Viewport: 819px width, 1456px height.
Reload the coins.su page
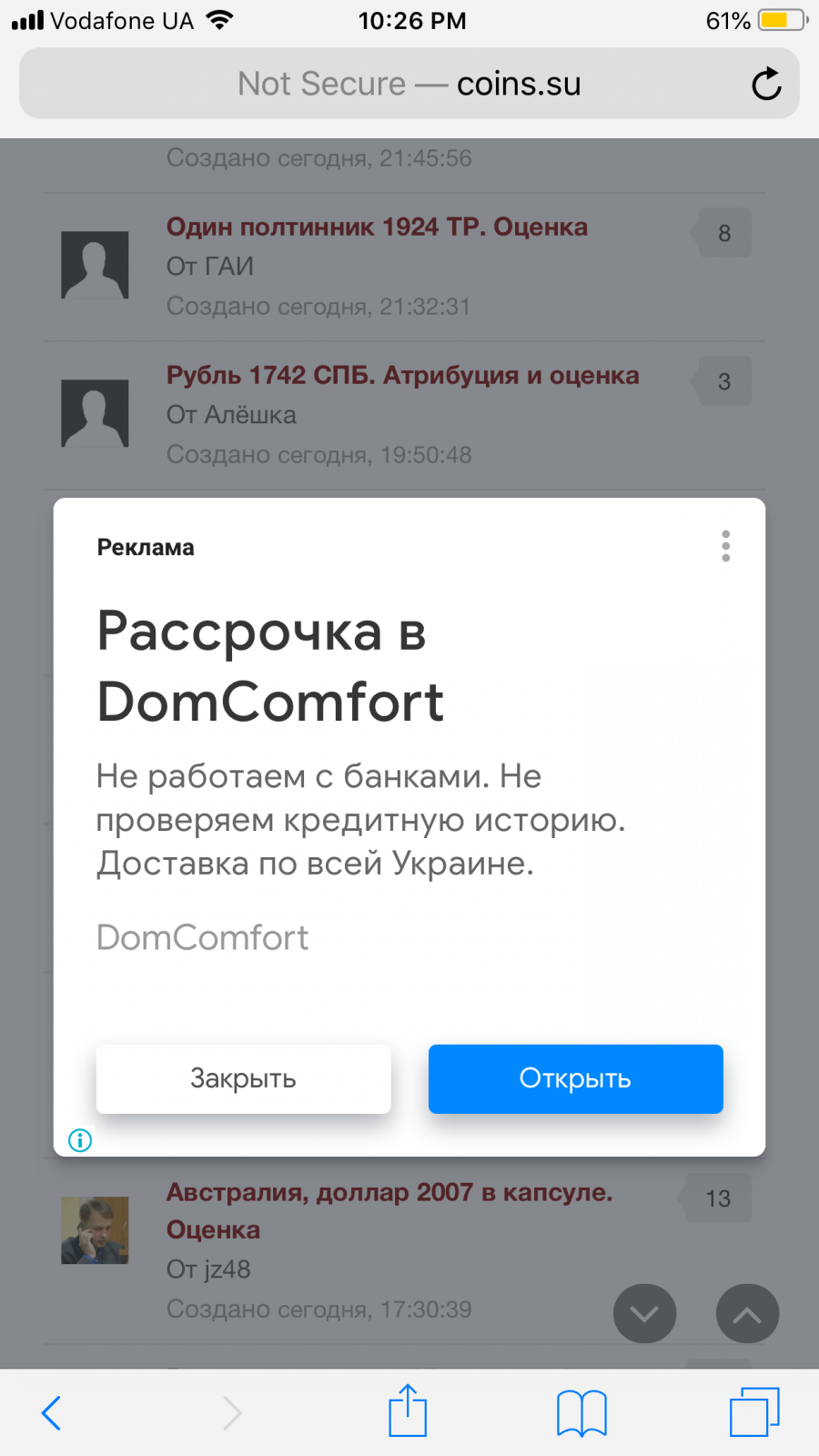click(766, 84)
